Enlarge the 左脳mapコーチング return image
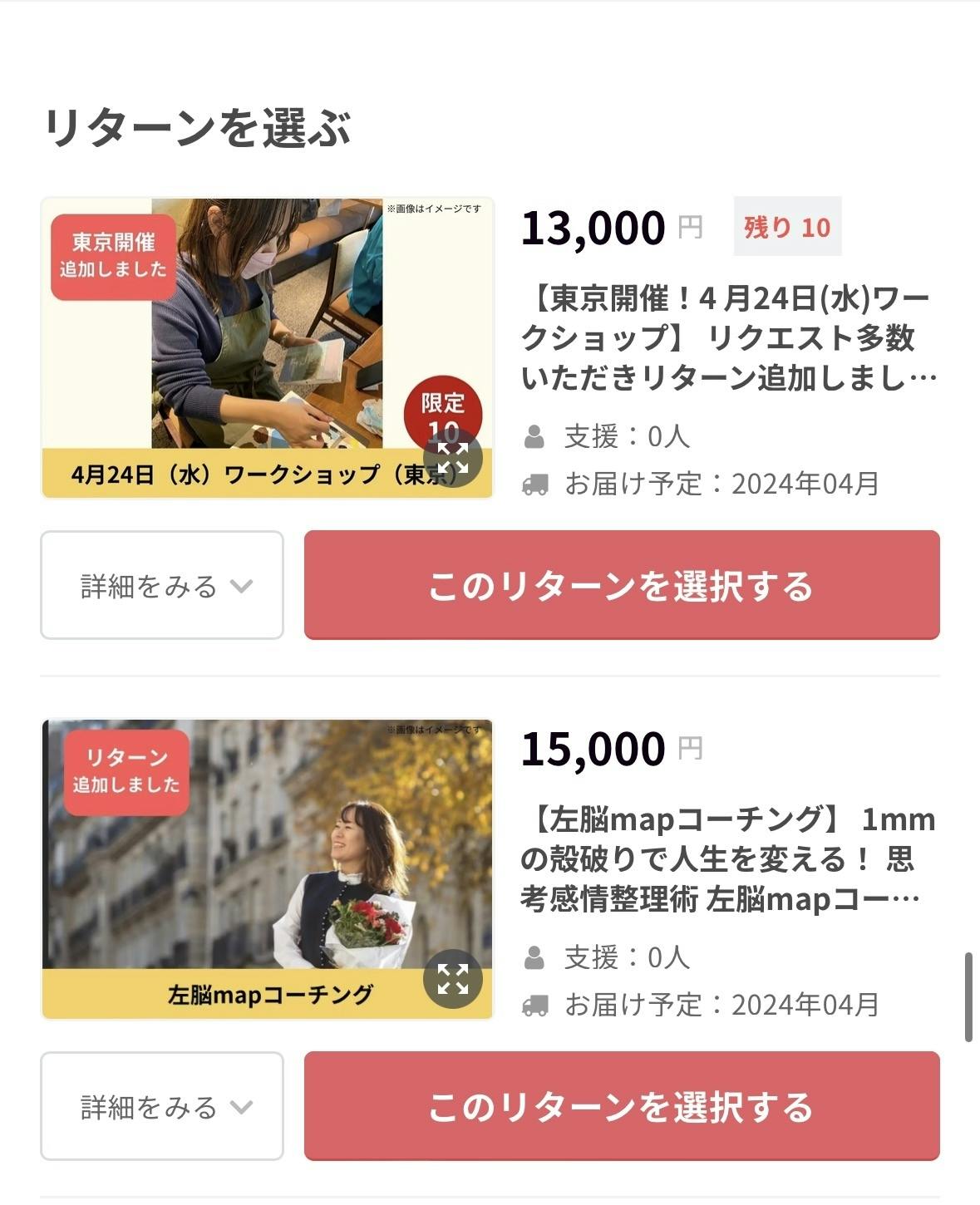The height and width of the screenshot is (1205, 980). coord(453,979)
